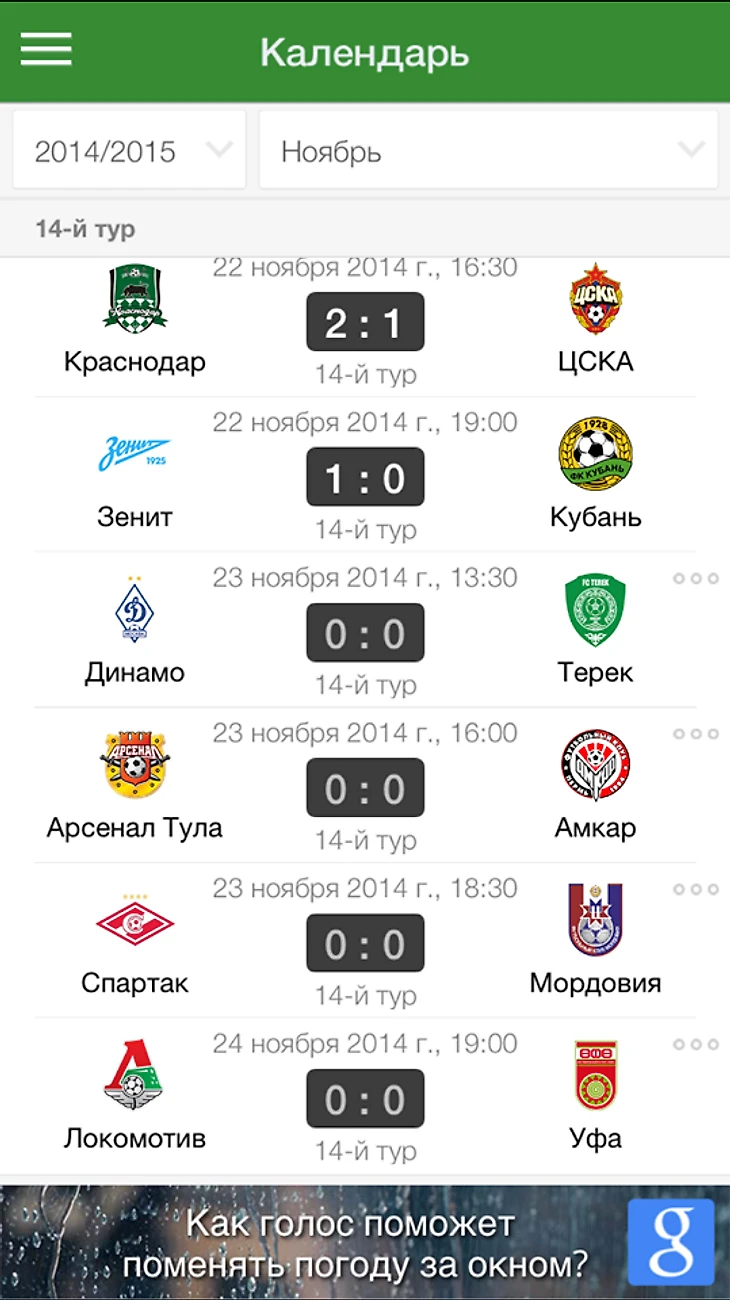
Task: Expand the 2014/2015 season dropdown
Action: (129, 151)
